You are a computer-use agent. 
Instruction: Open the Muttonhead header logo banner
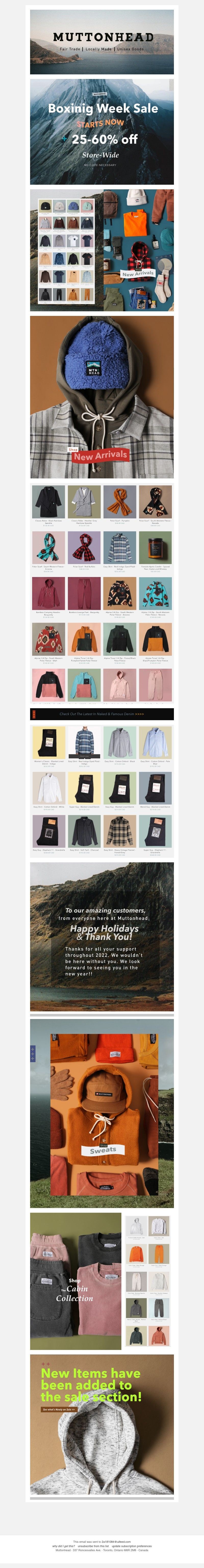(x=102, y=41)
